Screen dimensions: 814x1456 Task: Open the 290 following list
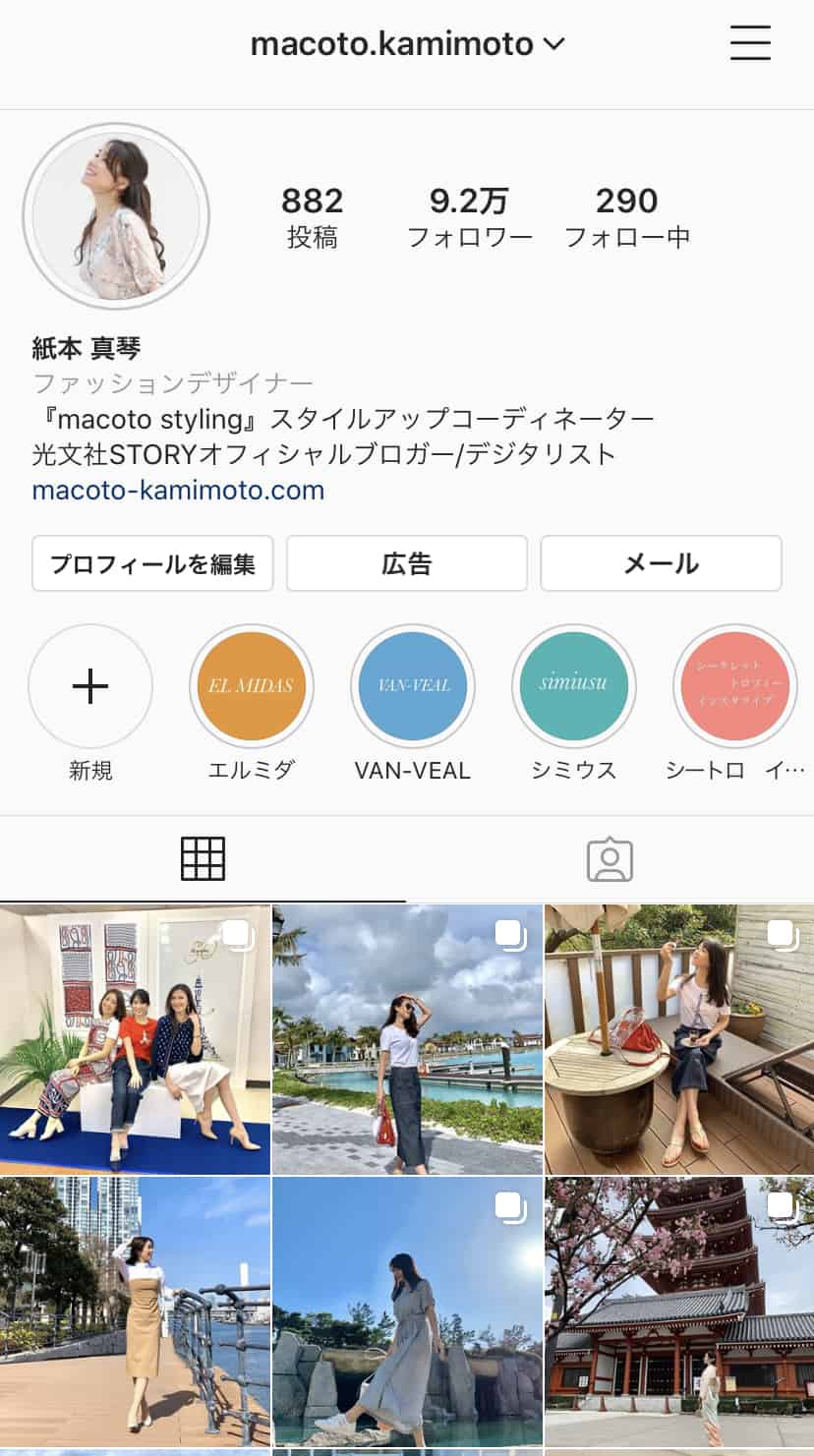[x=626, y=217]
